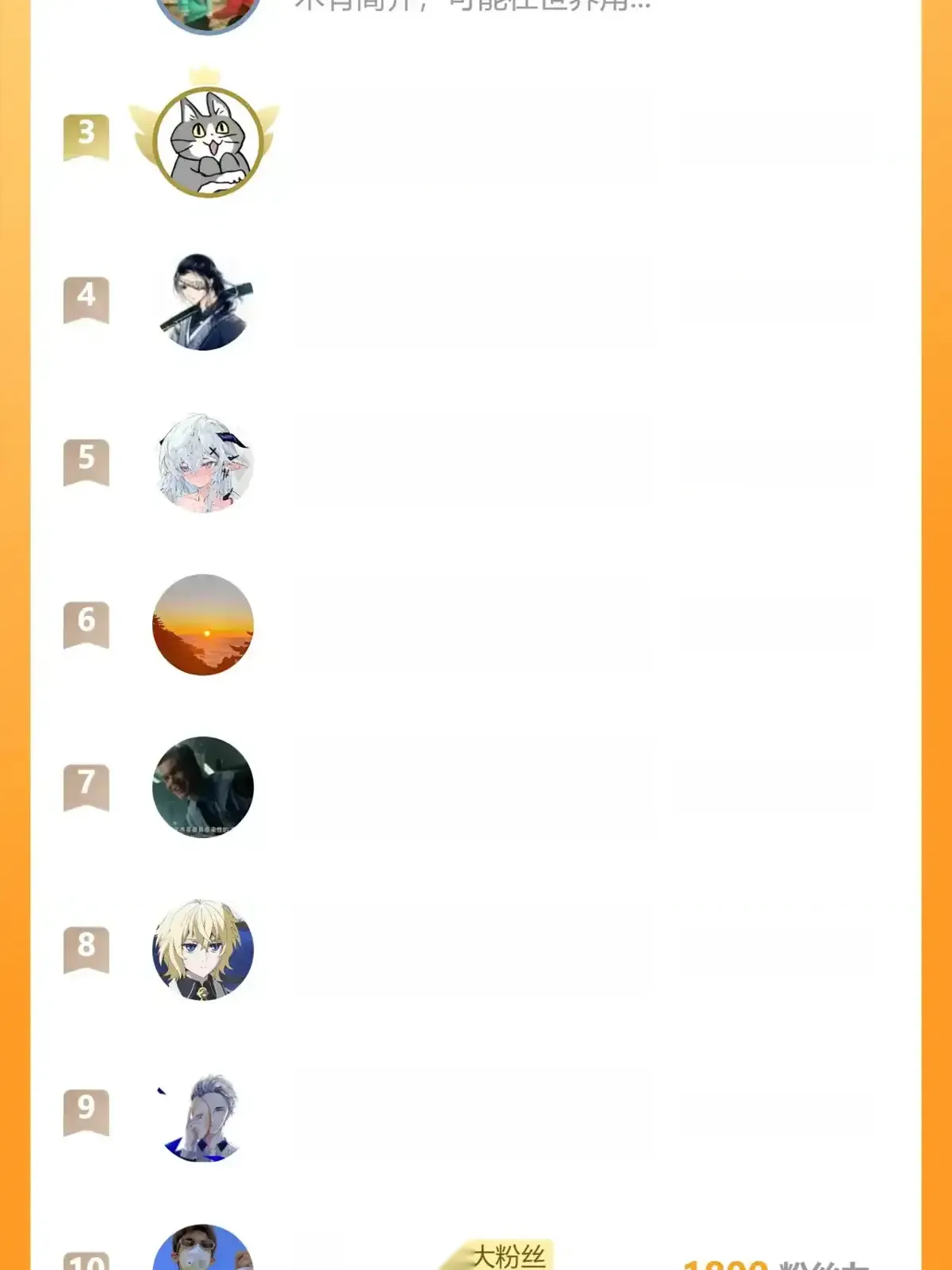The height and width of the screenshot is (1270, 952).
Task: Open the rank 10 fan wearing a mask
Action: [x=203, y=1251]
